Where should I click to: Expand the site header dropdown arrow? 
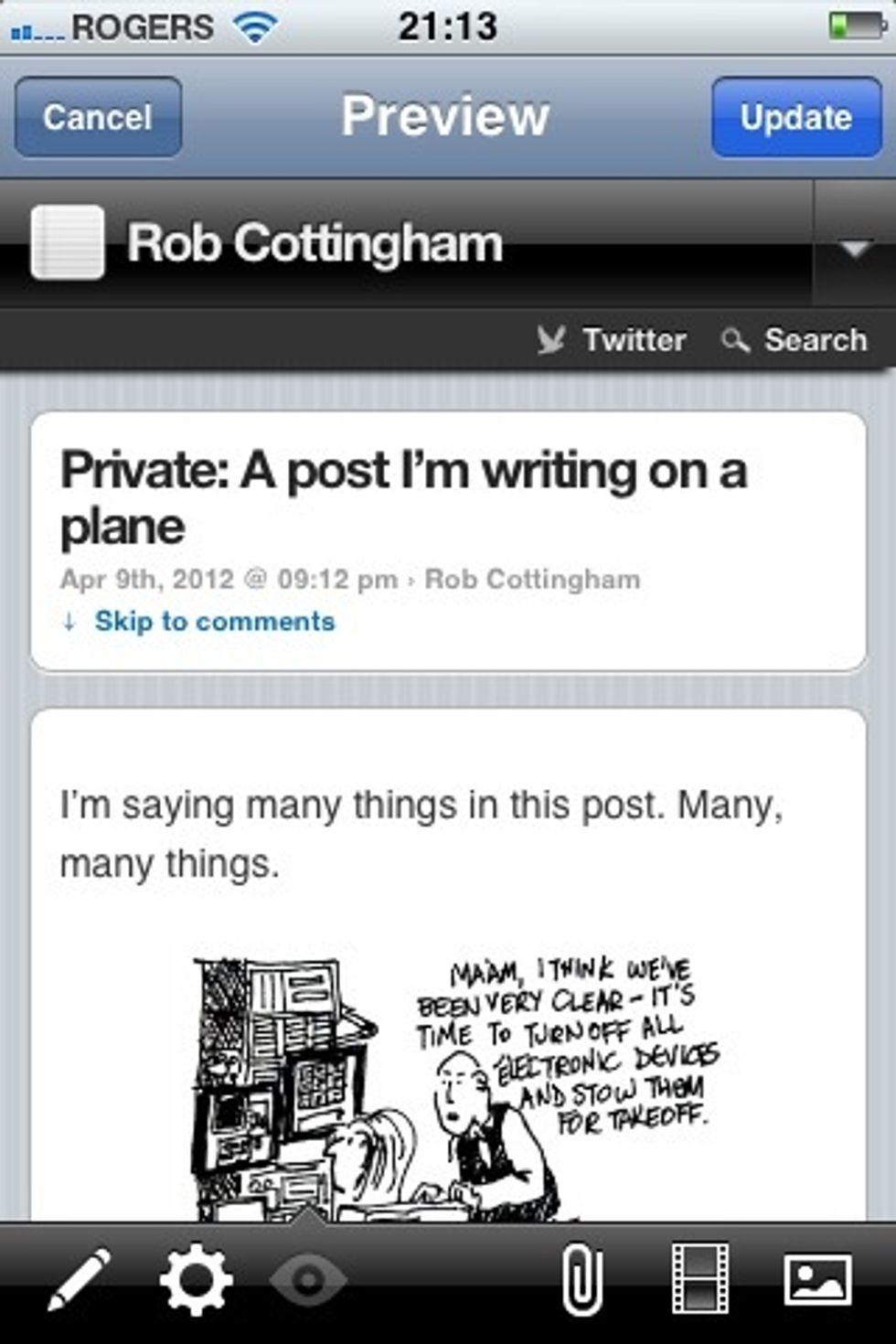point(854,248)
